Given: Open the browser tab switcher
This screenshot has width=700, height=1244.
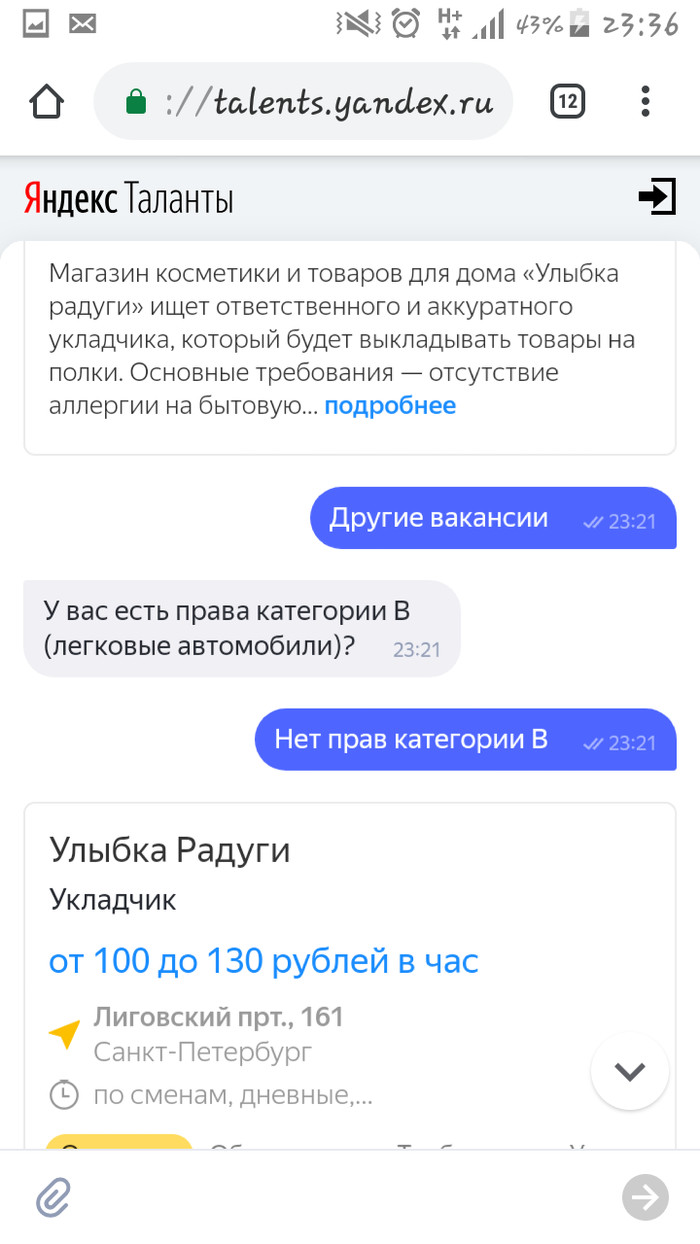Looking at the screenshot, I should (x=567, y=101).
